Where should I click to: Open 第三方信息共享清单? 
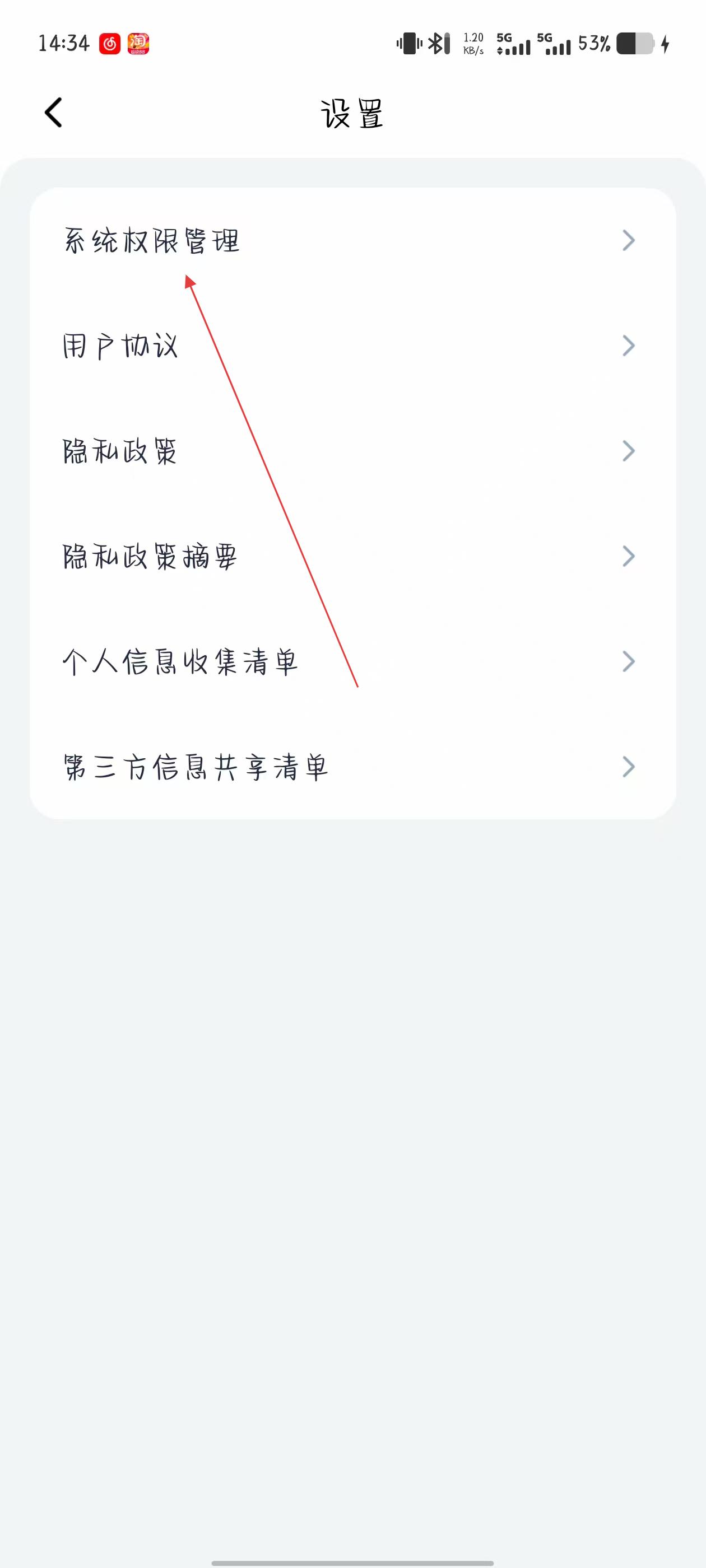352,767
